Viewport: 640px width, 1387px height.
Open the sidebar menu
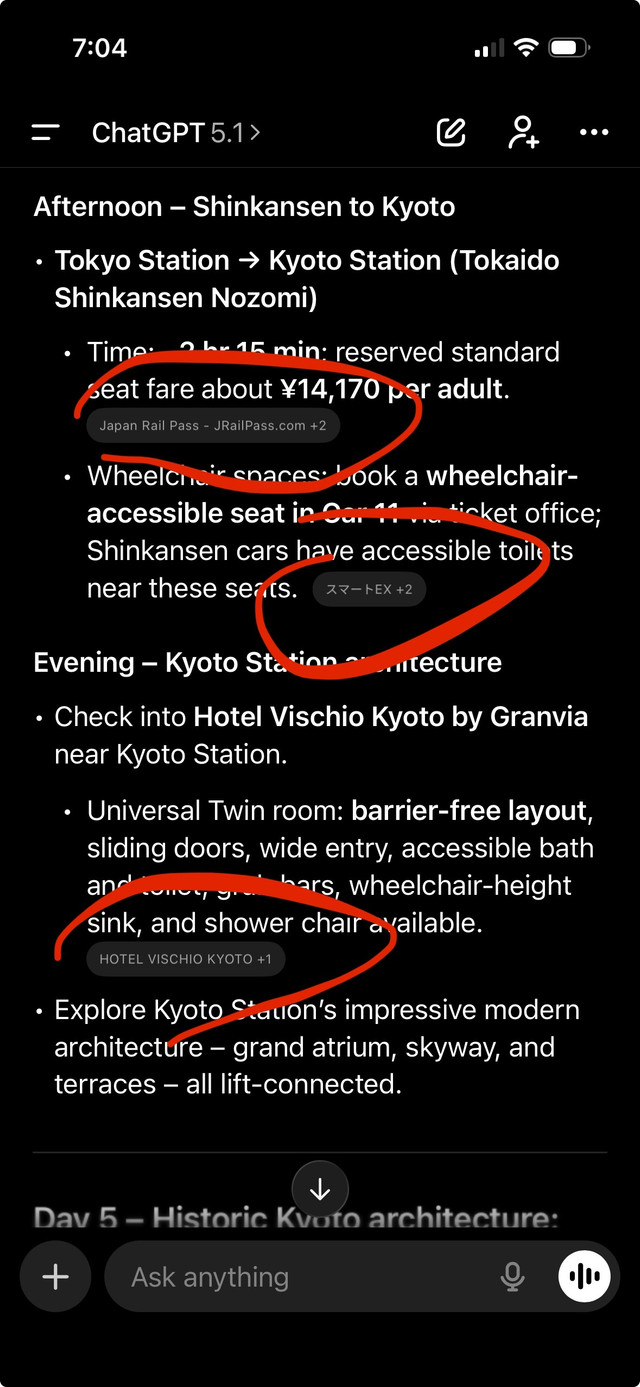click(46, 132)
